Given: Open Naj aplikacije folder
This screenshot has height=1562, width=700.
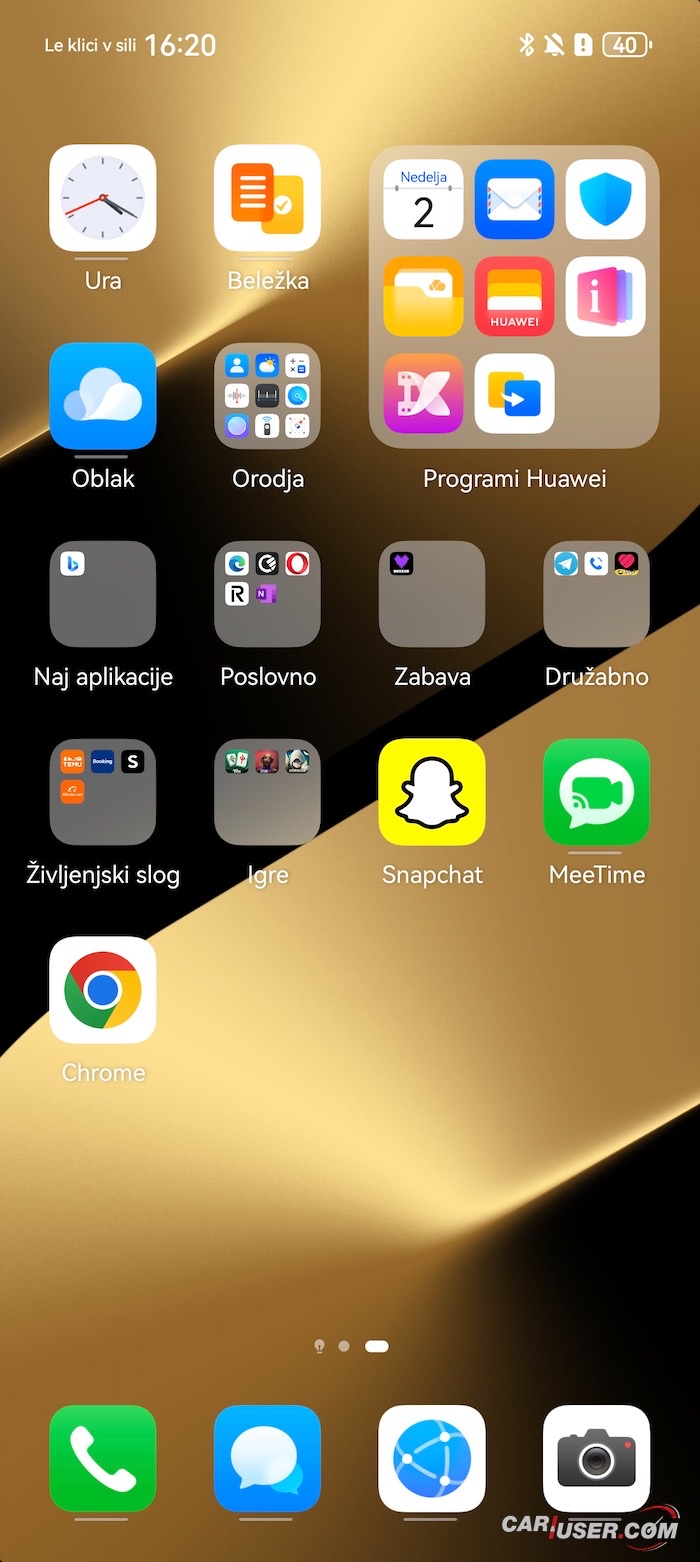Looking at the screenshot, I should point(103,594).
